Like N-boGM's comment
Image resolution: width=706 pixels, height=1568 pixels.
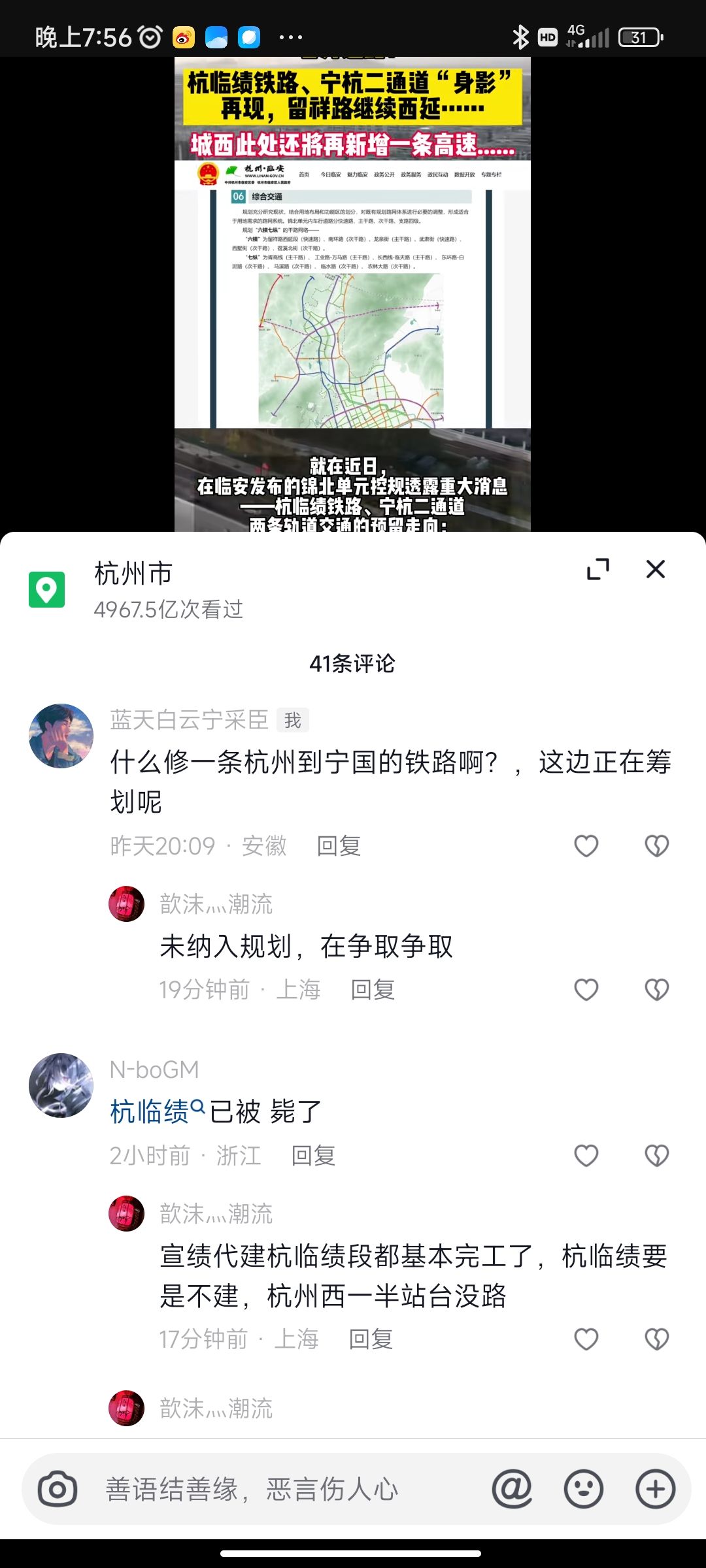coord(586,1156)
